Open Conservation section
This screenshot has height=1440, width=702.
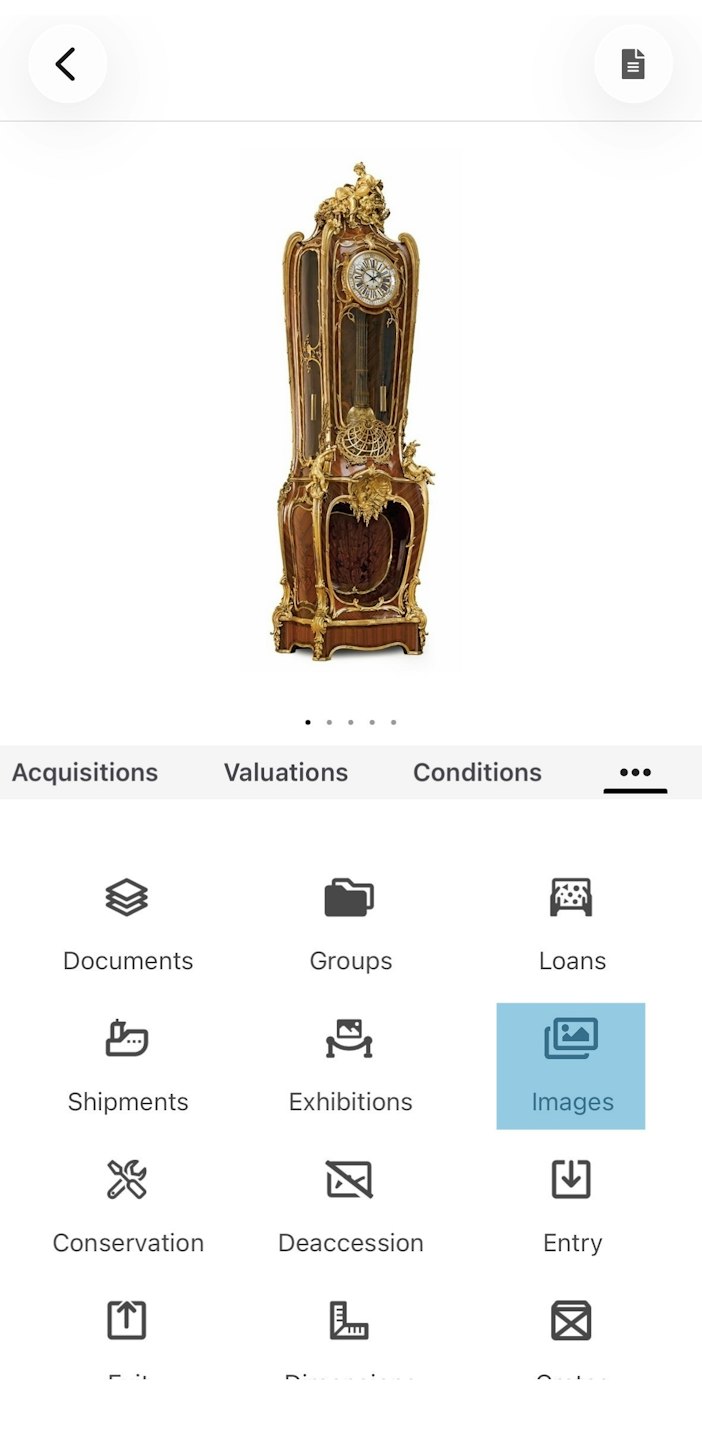(x=128, y=1207)
